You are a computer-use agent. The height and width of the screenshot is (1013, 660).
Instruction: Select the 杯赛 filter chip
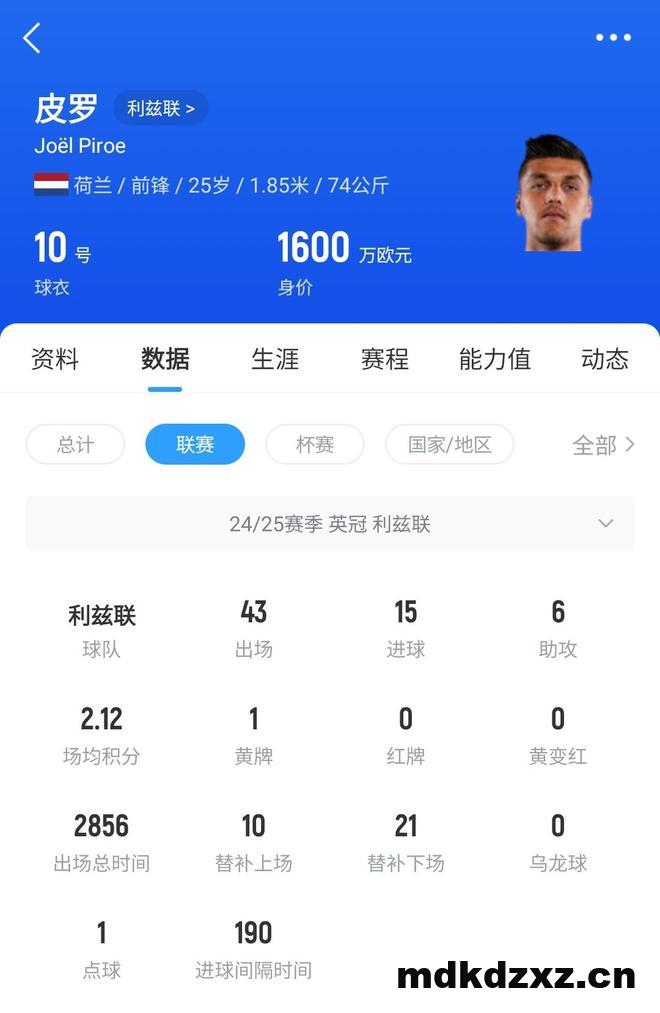(x=315, y=445)
